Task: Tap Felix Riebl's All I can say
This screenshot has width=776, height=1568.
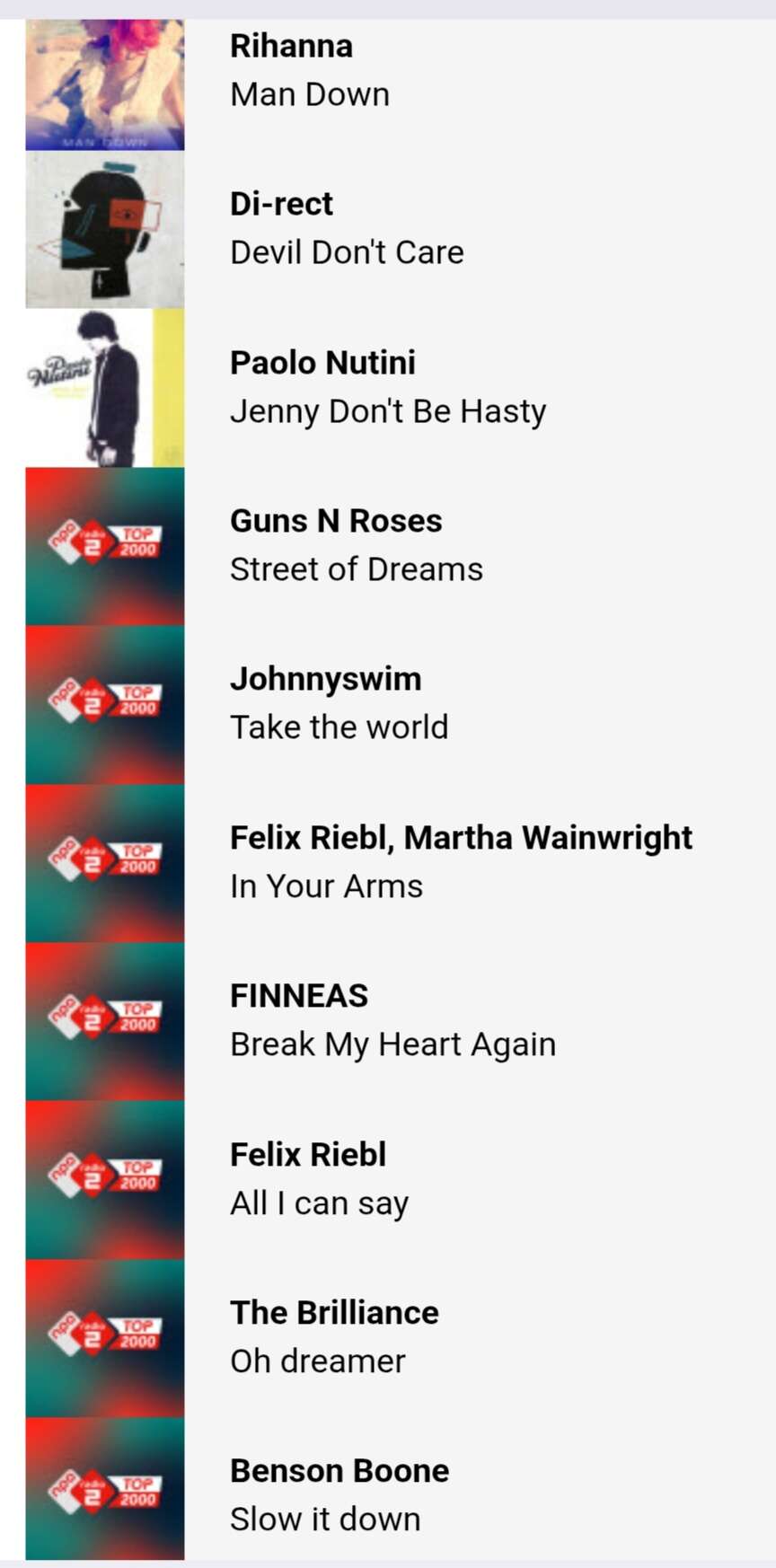Action: click(319, 1203)
